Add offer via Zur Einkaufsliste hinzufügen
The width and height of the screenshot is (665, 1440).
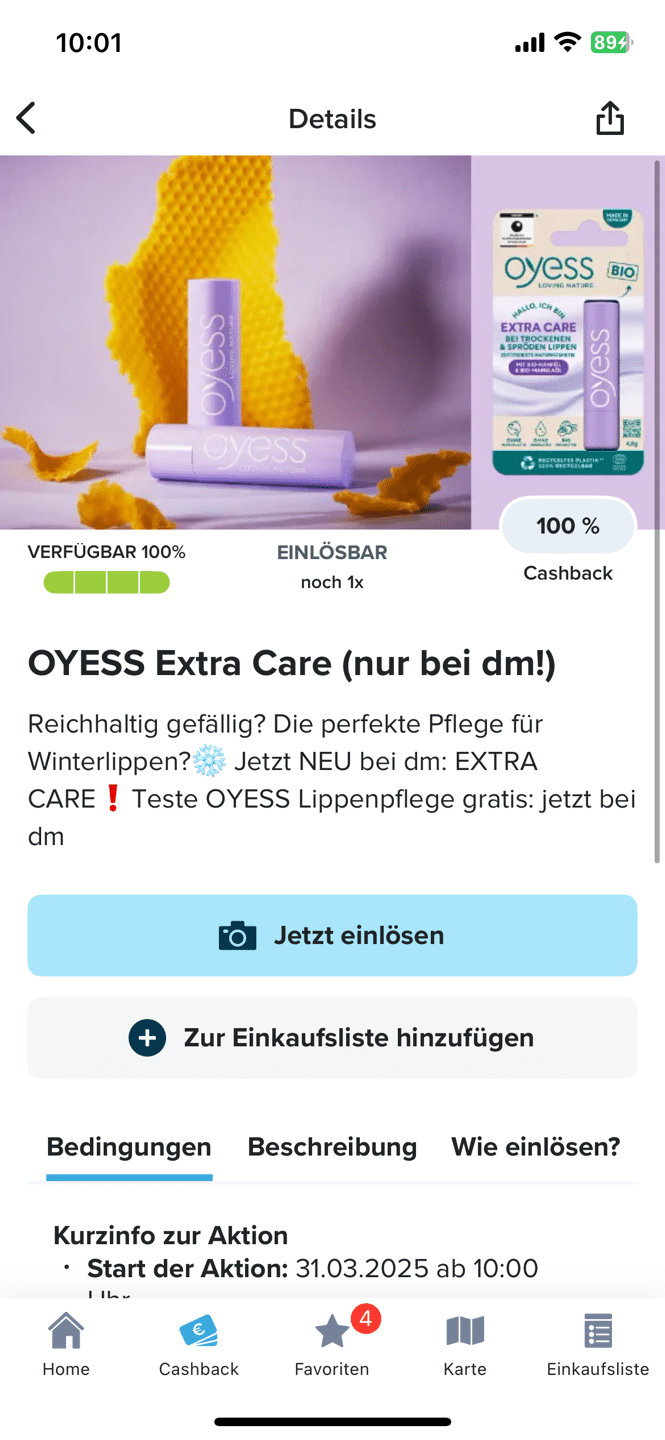click(x=332, y=1037)
